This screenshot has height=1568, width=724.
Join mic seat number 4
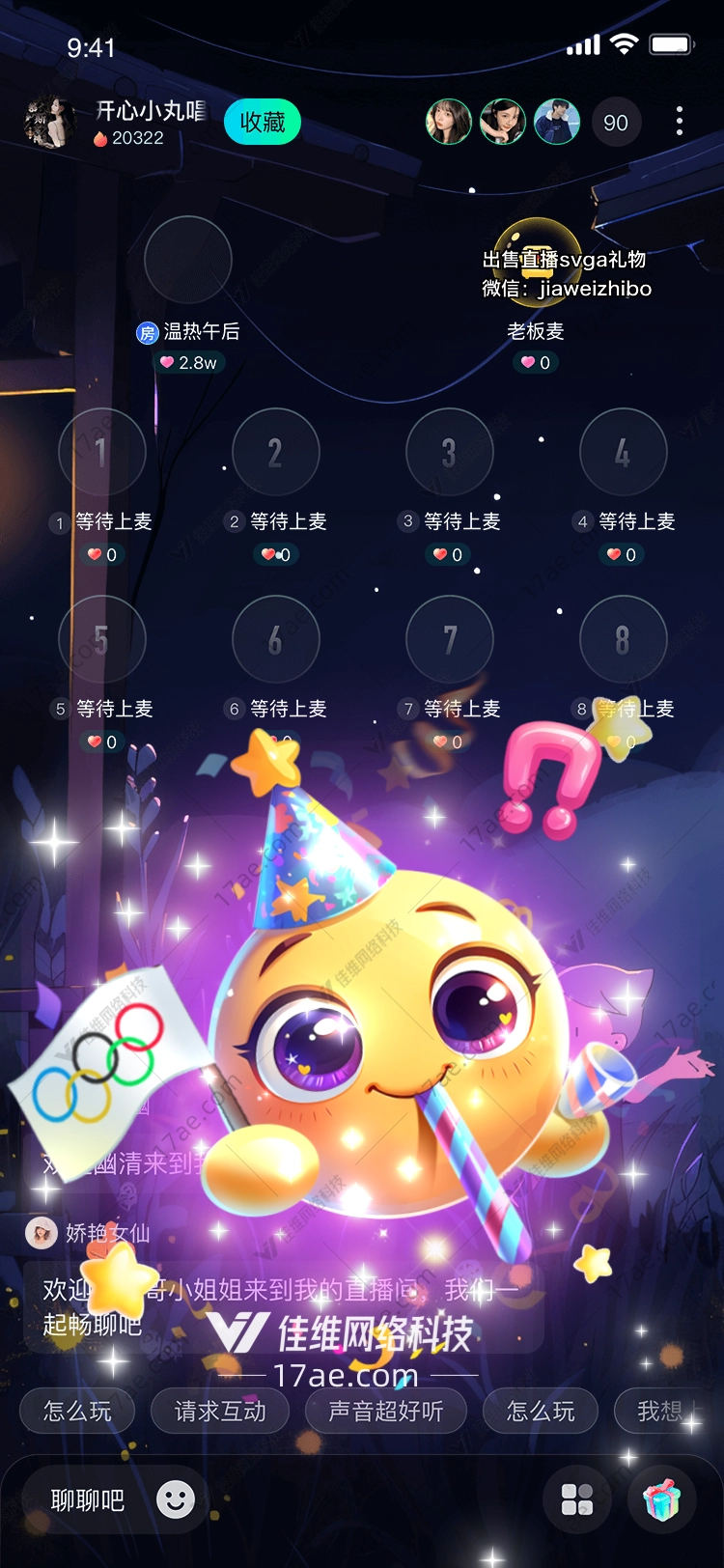tap(624, 452)
